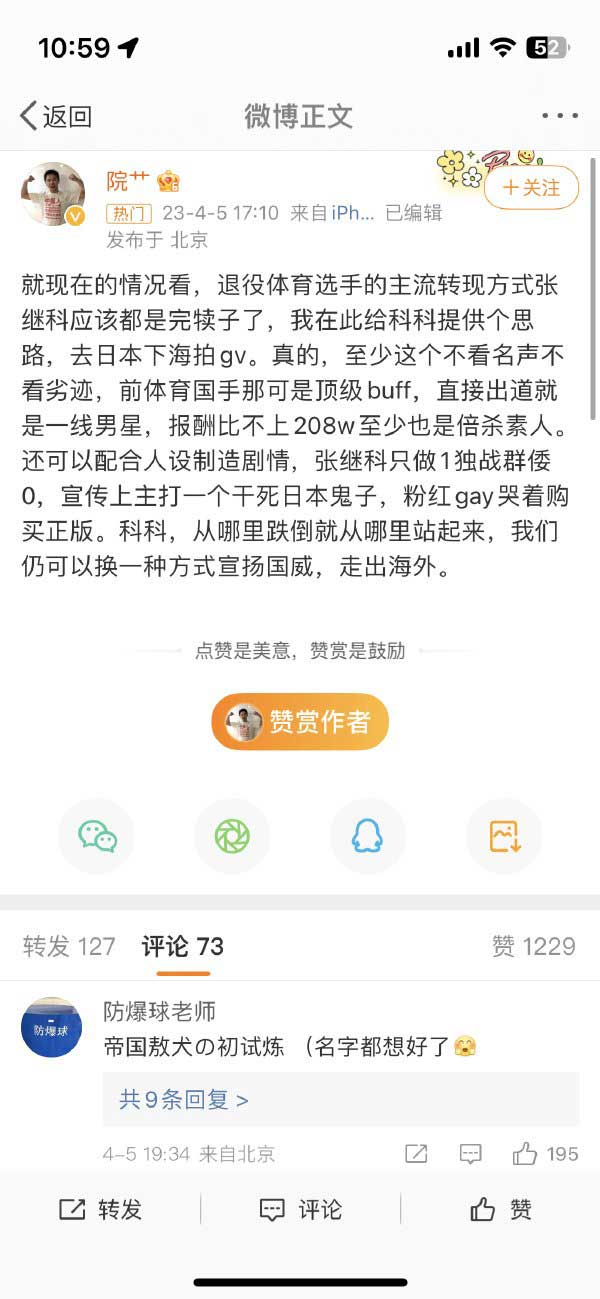Expand 共9条回复 under 防爆球老师's comment
The width and height of the screenshot is (600, 1299).
click(x=184, y=1100)
